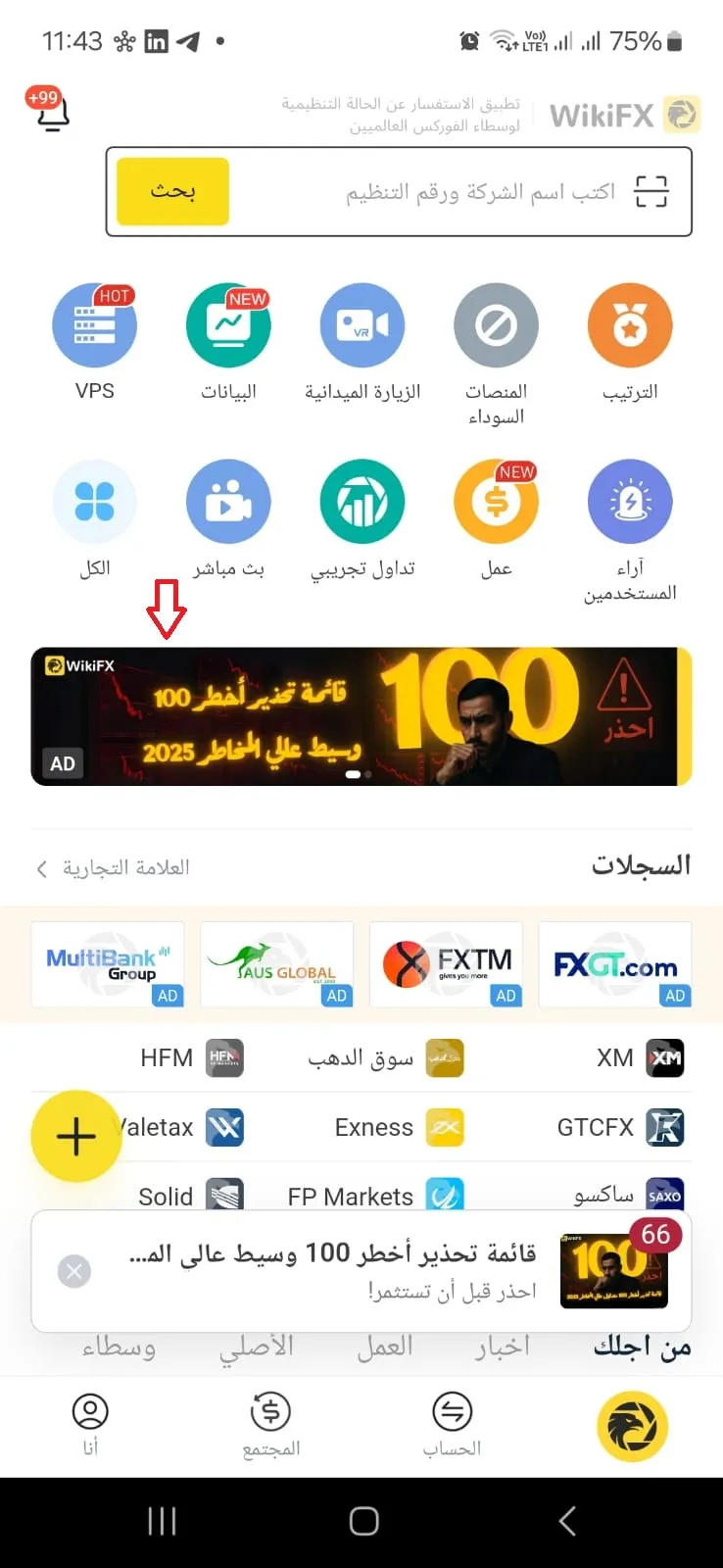Focus the company name search field
This screenshot has height=1568, width=723.
(x=431, y=192)
